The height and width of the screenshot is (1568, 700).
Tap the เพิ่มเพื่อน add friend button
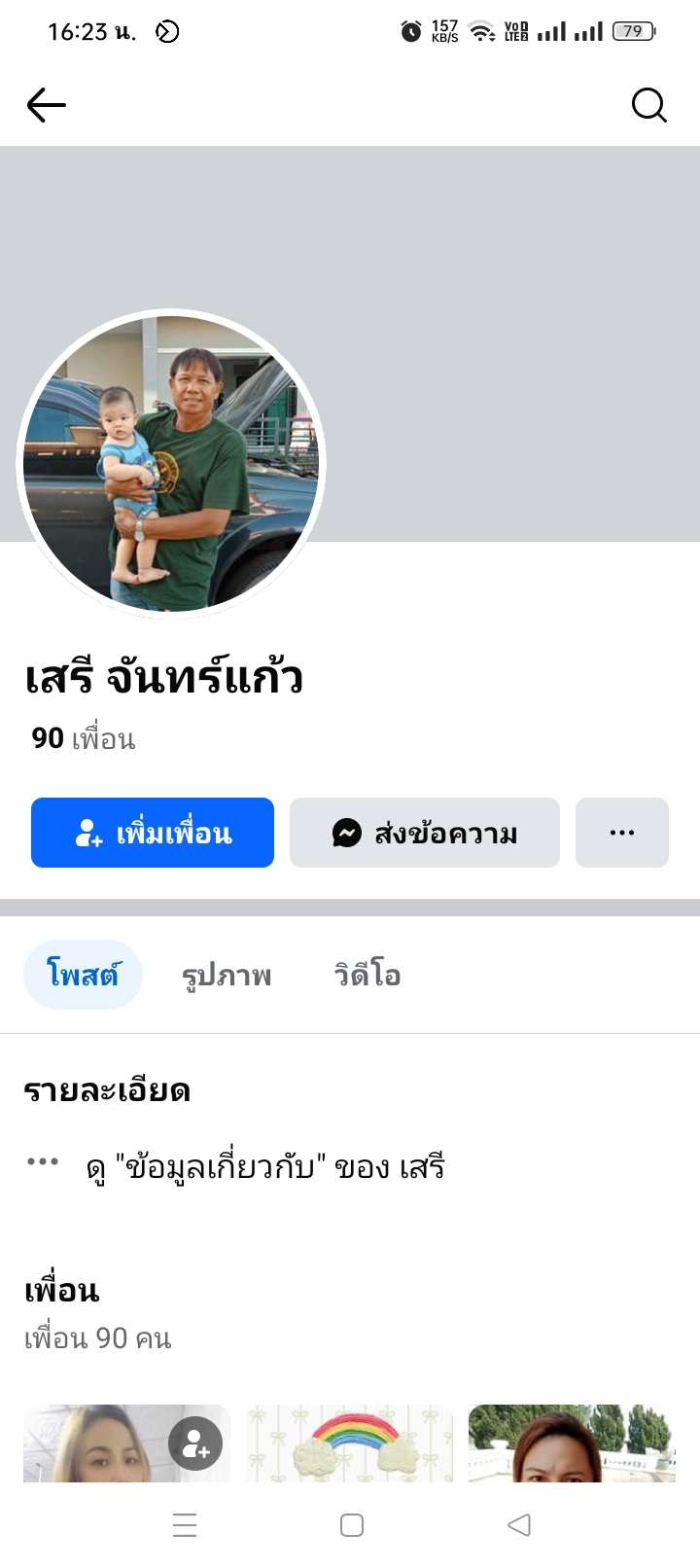pyautogui.click(x=153, y=833)
